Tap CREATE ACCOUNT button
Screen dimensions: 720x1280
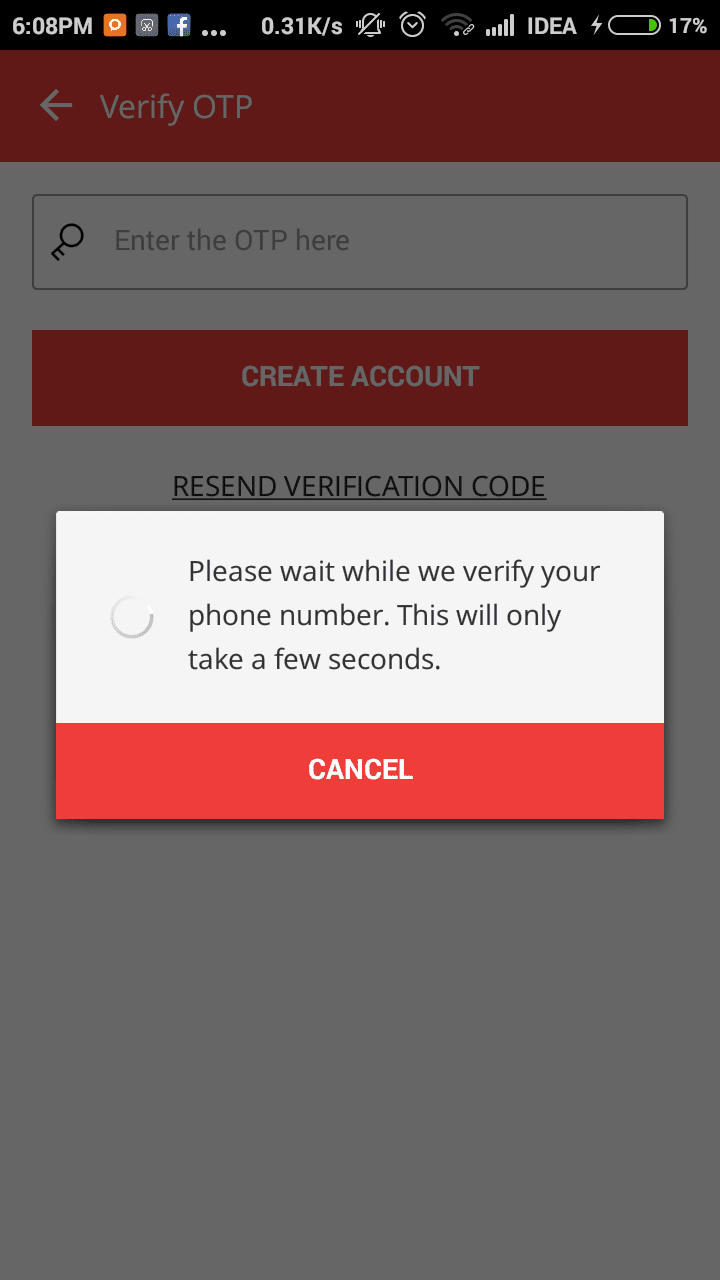(x=360, y=377)
